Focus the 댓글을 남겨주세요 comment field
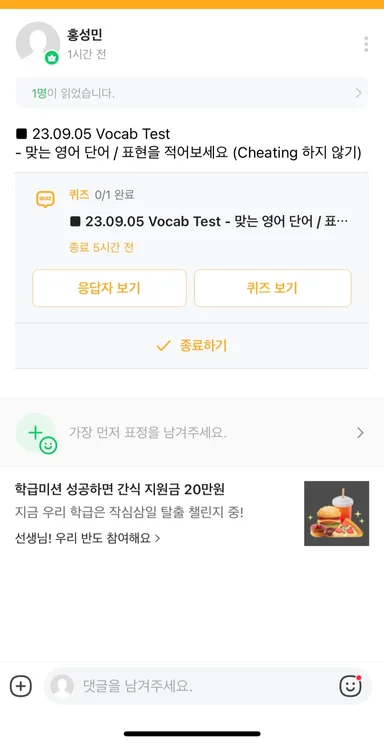 tap(190, 686)
